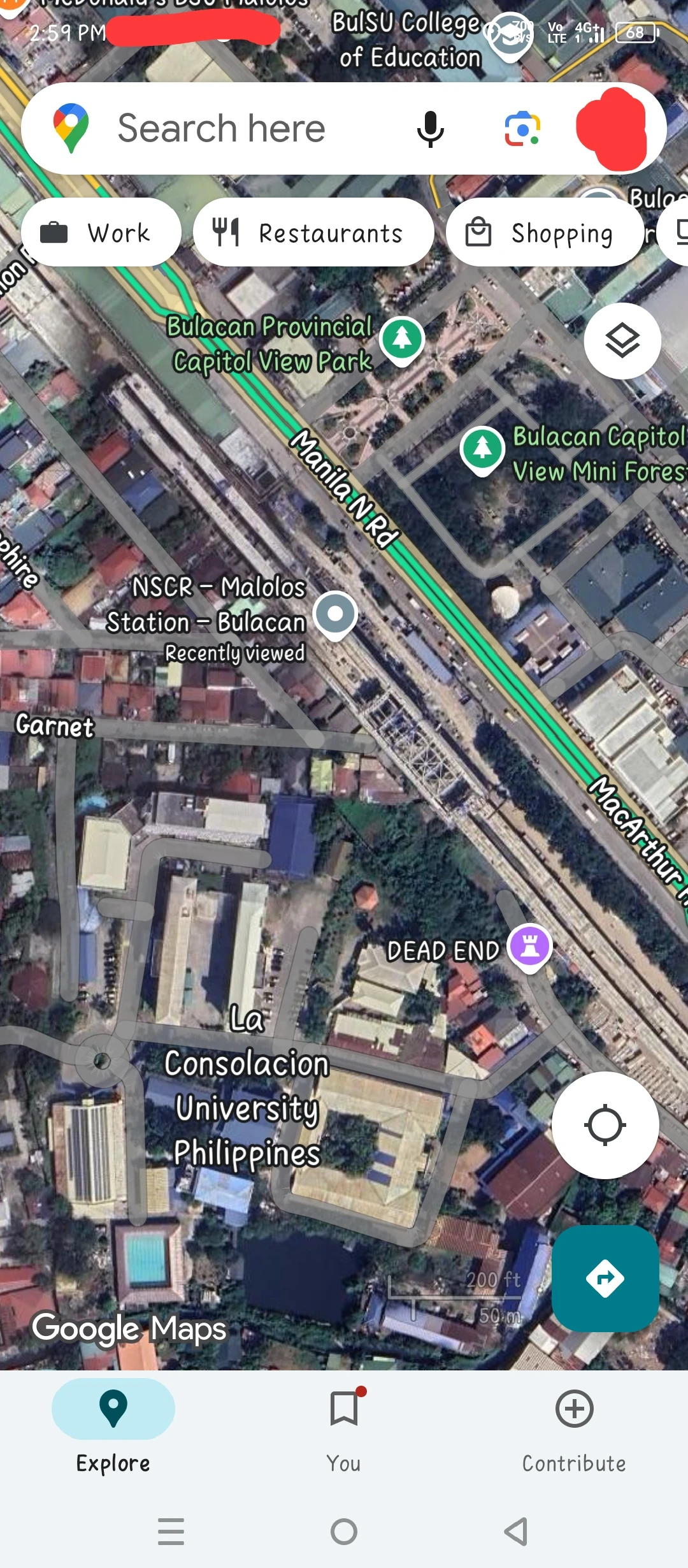
Task: Select the Work chip
Action: pos(101,233)
